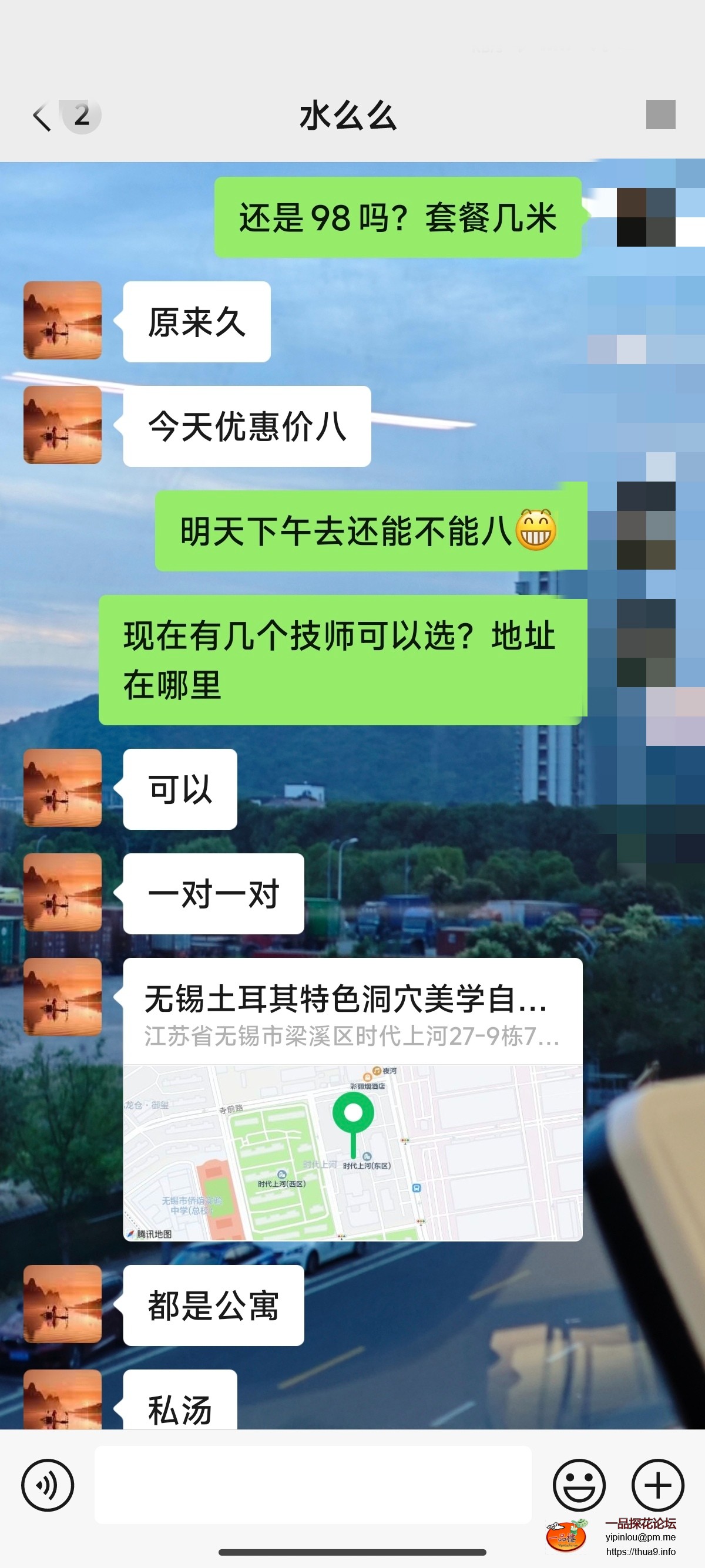This screenshot has height=1568, width=705.
Task: Focus the message text field
Action: pyautogui.click(x=313, y=1486)
